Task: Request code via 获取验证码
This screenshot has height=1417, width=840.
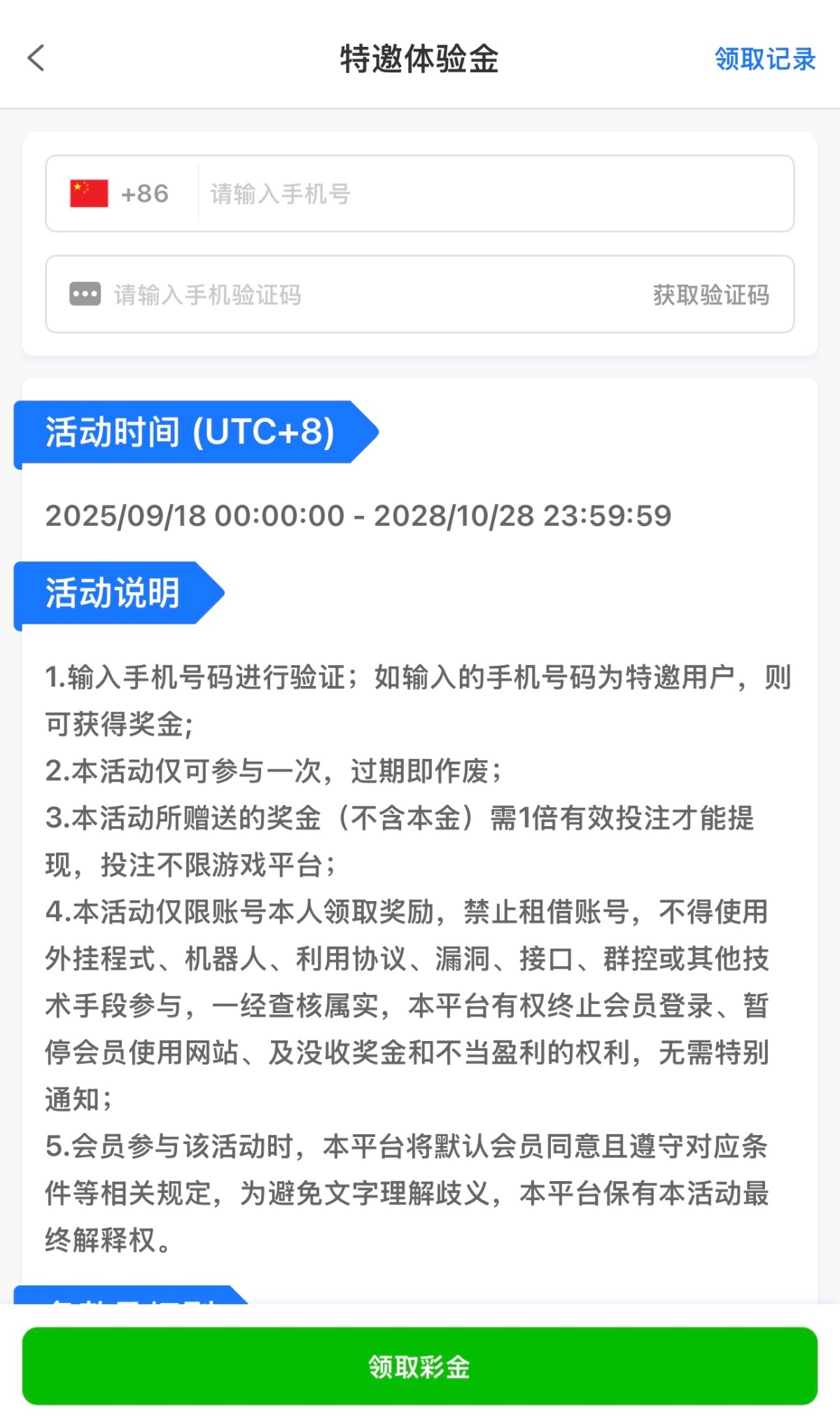Action: (x=710, y=295)
